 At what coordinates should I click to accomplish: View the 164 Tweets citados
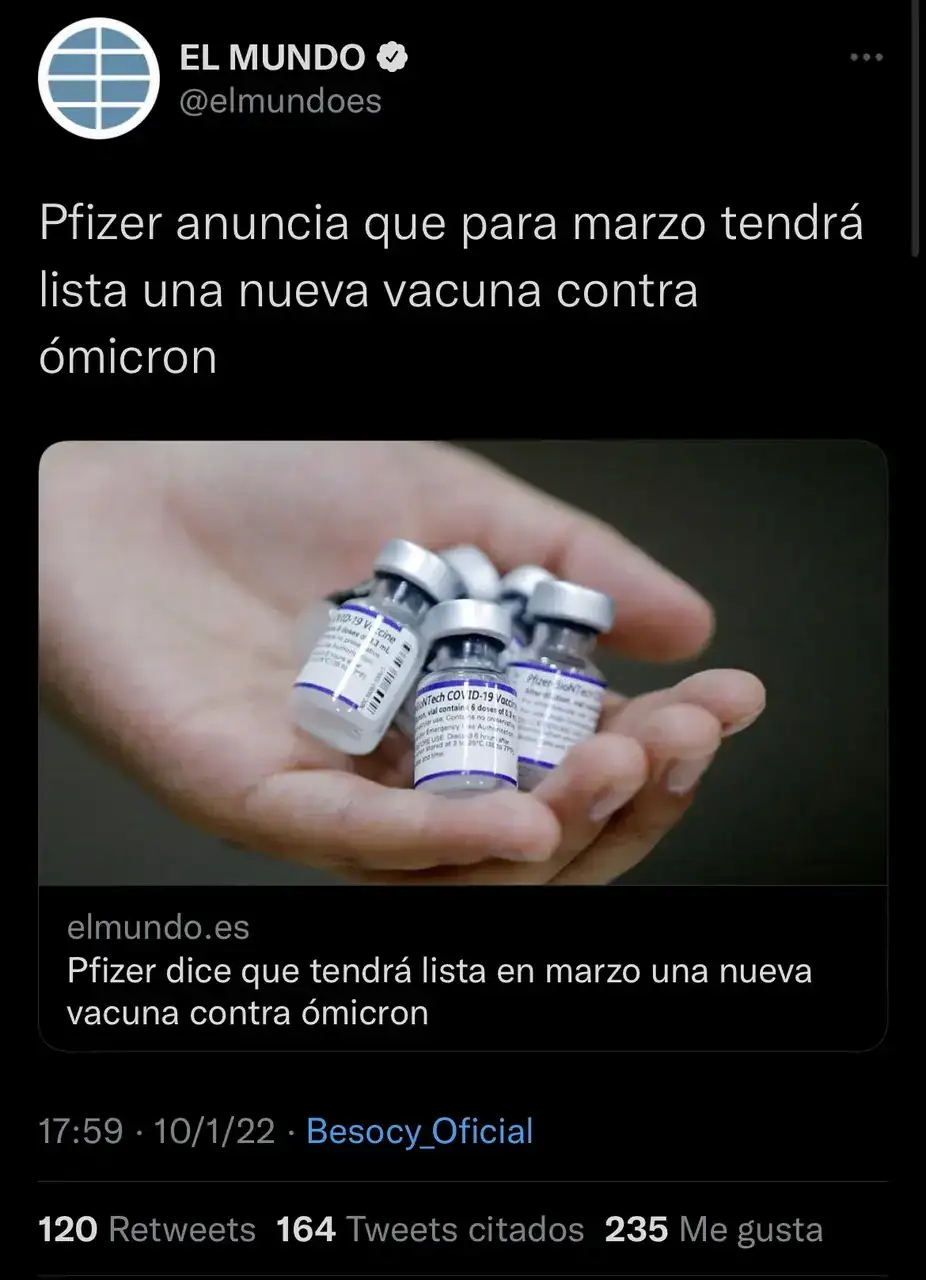pyautogui.click(x=430, y=1229)
